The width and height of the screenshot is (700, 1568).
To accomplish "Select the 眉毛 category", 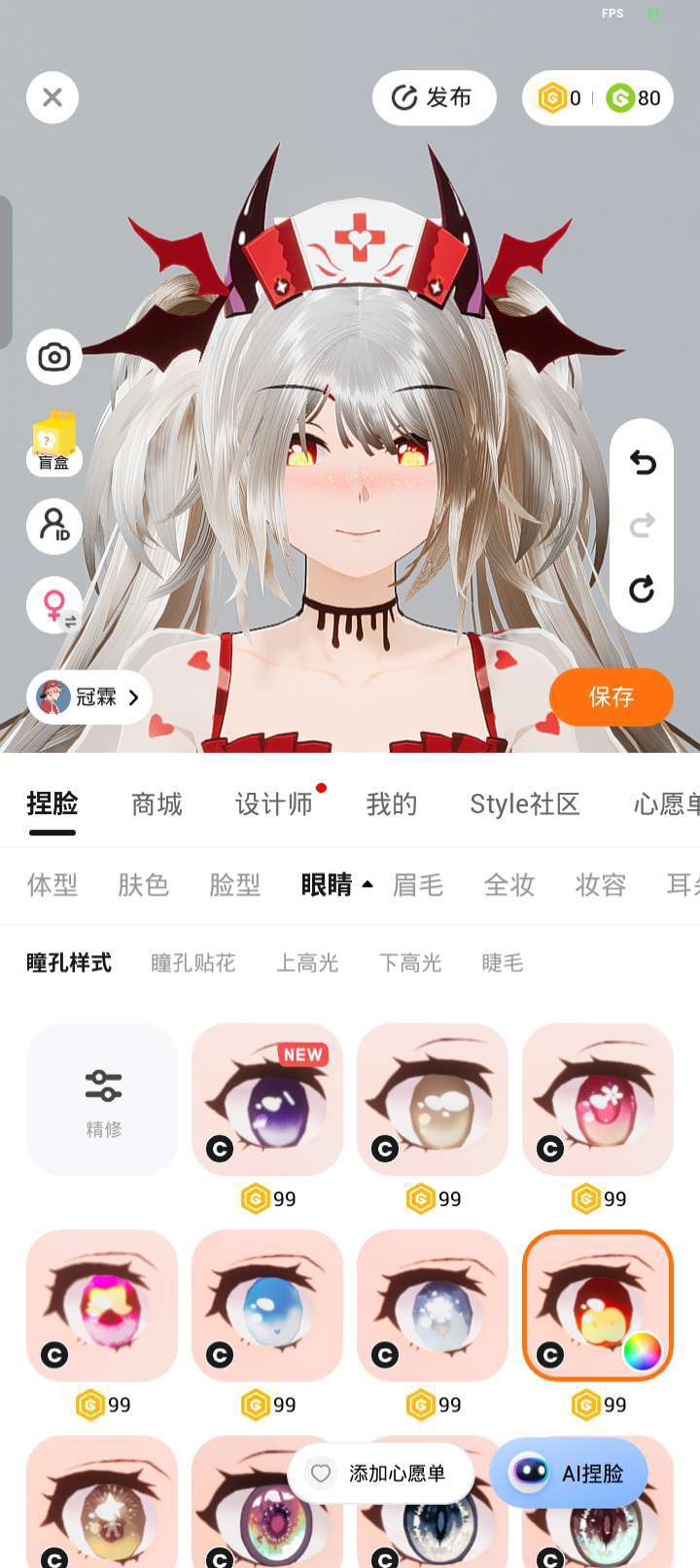I will (x=418, y=885).
